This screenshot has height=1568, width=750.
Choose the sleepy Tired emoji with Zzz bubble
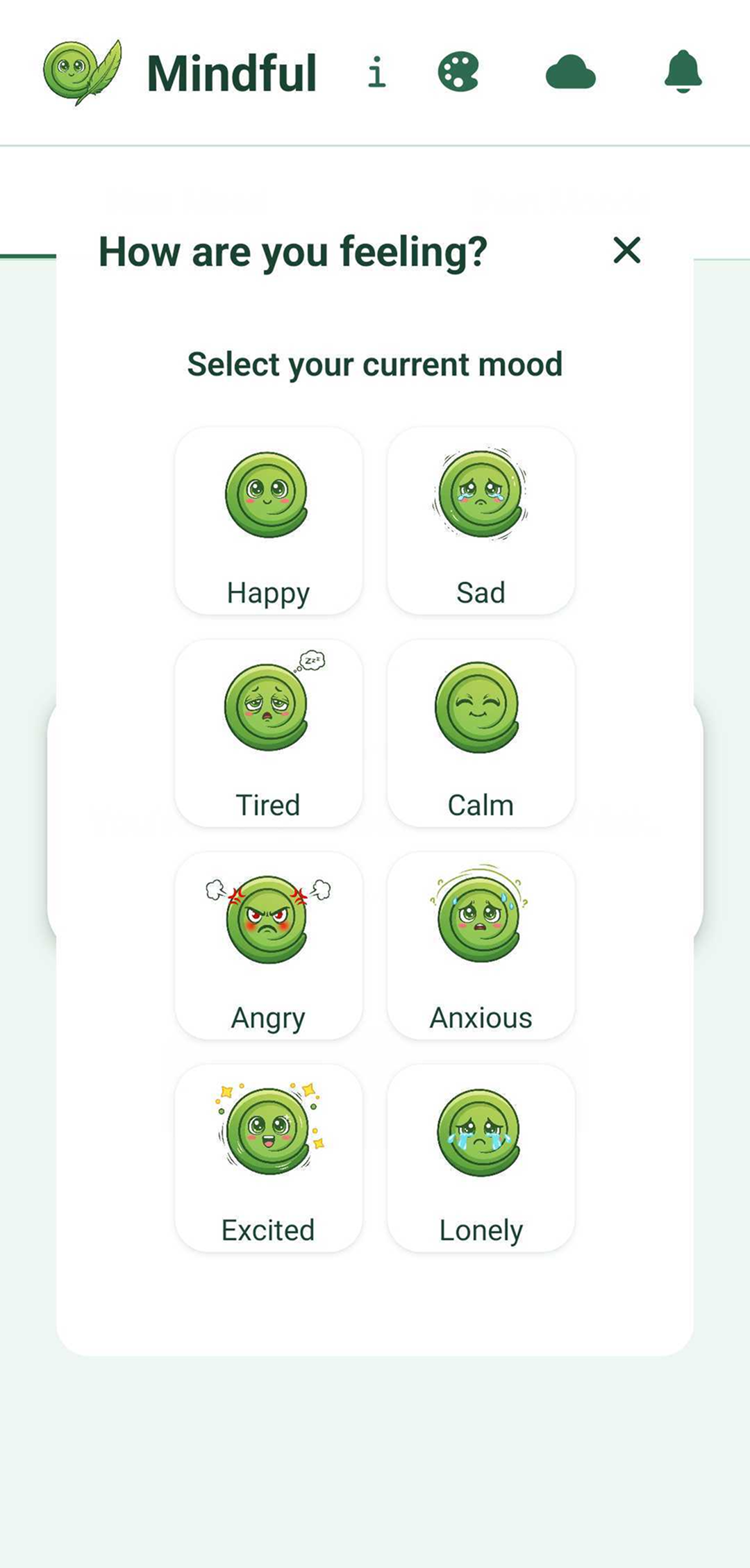[x=268, y=708]
